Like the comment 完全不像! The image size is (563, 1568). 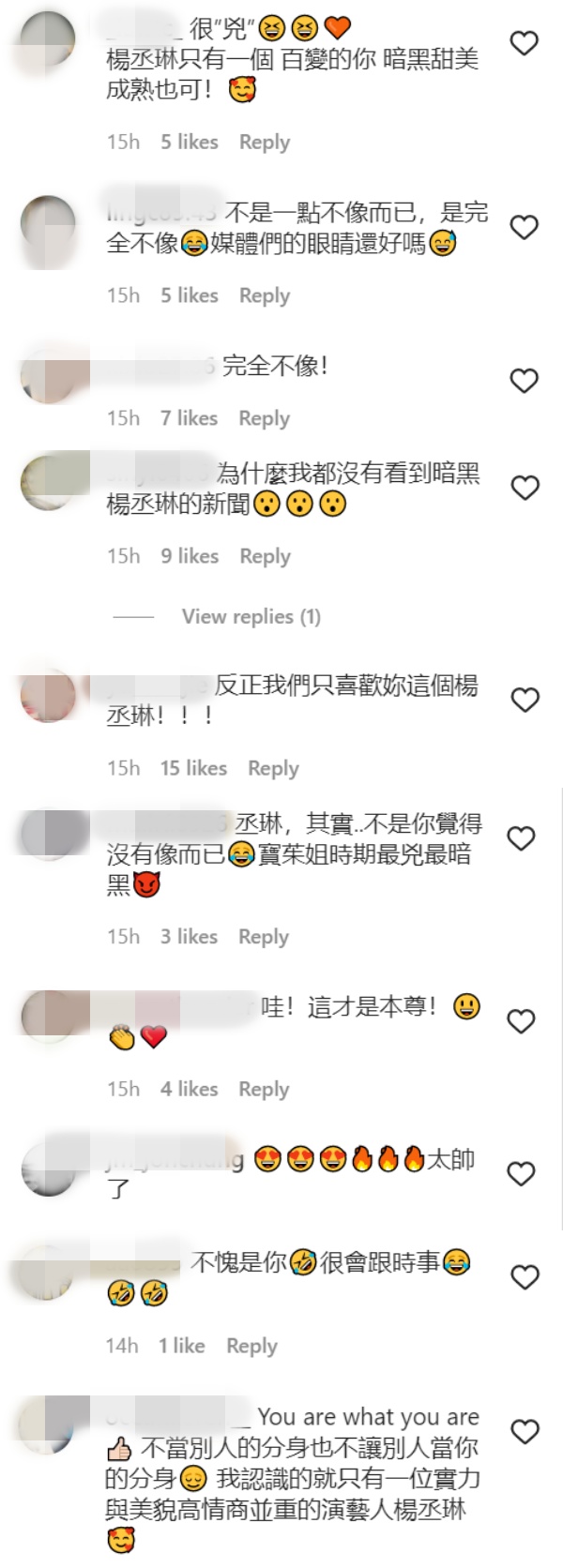pos(524,381)
